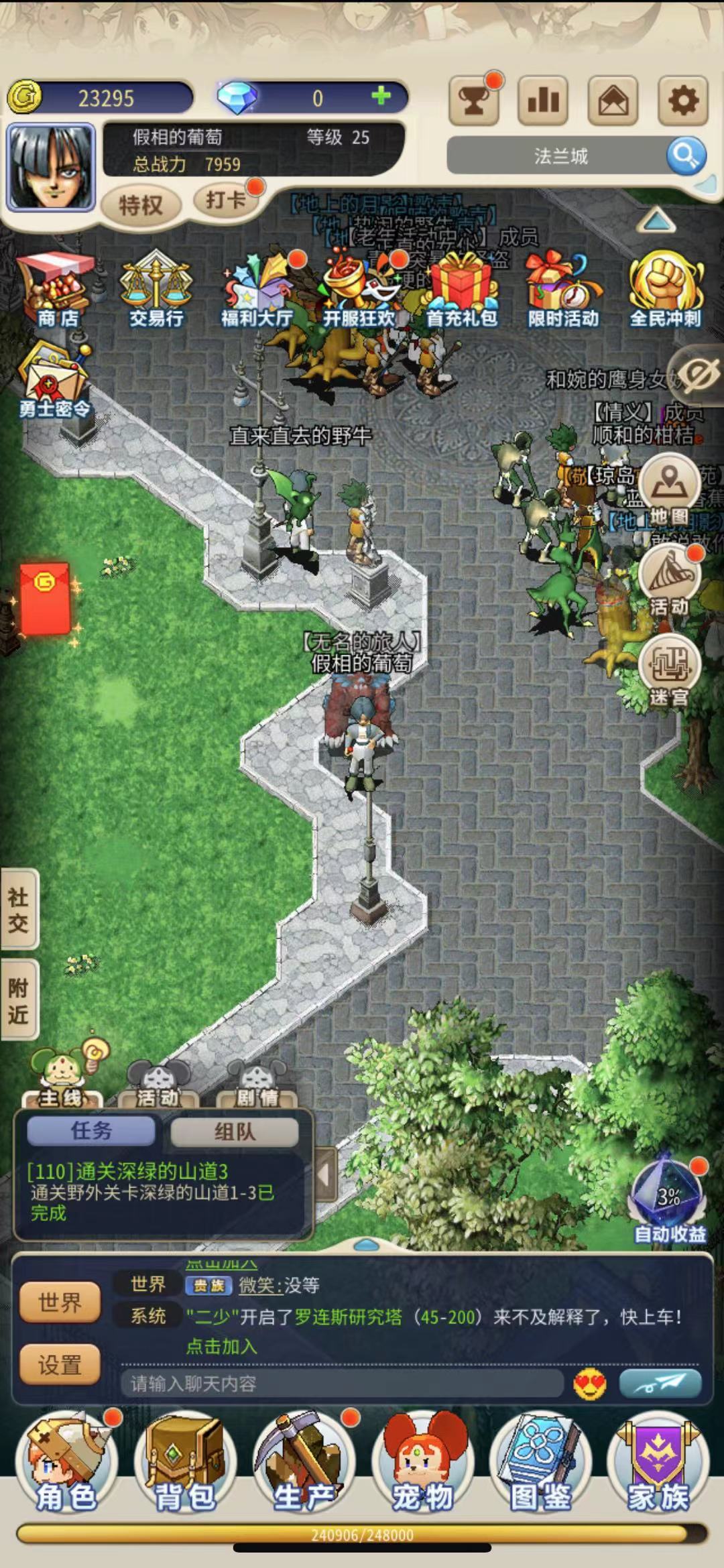Claim the 自动收益 auto earnings
This screenshot has height=1568, width=724.
coord(668,1201)
